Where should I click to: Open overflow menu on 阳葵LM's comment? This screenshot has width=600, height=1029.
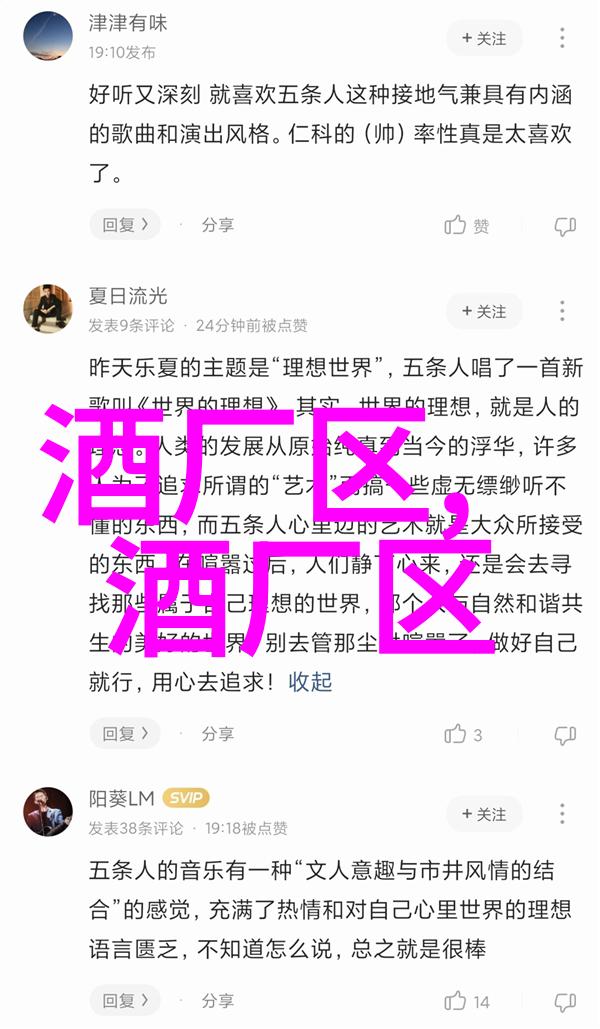(x=563, y=814)
